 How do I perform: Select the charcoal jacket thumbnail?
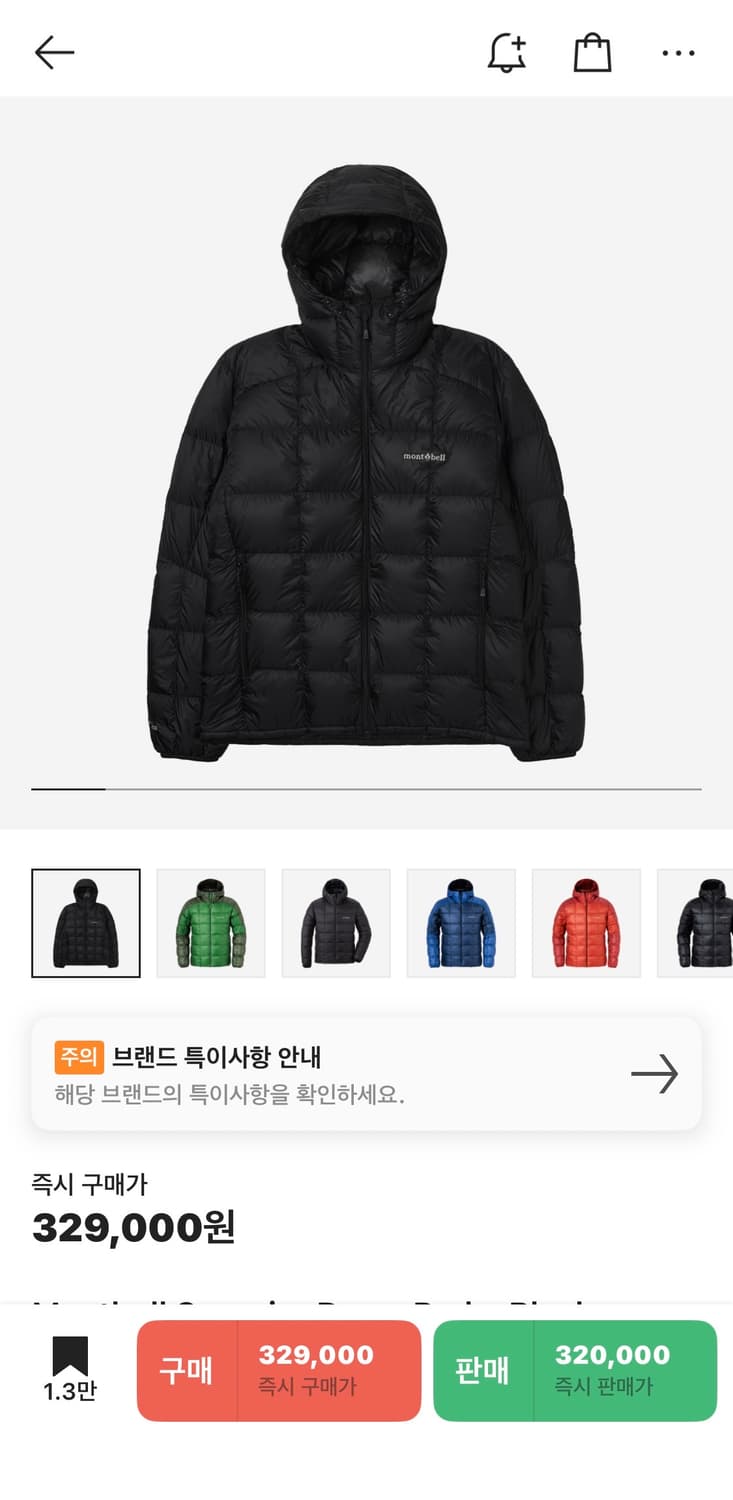(336, 921)
